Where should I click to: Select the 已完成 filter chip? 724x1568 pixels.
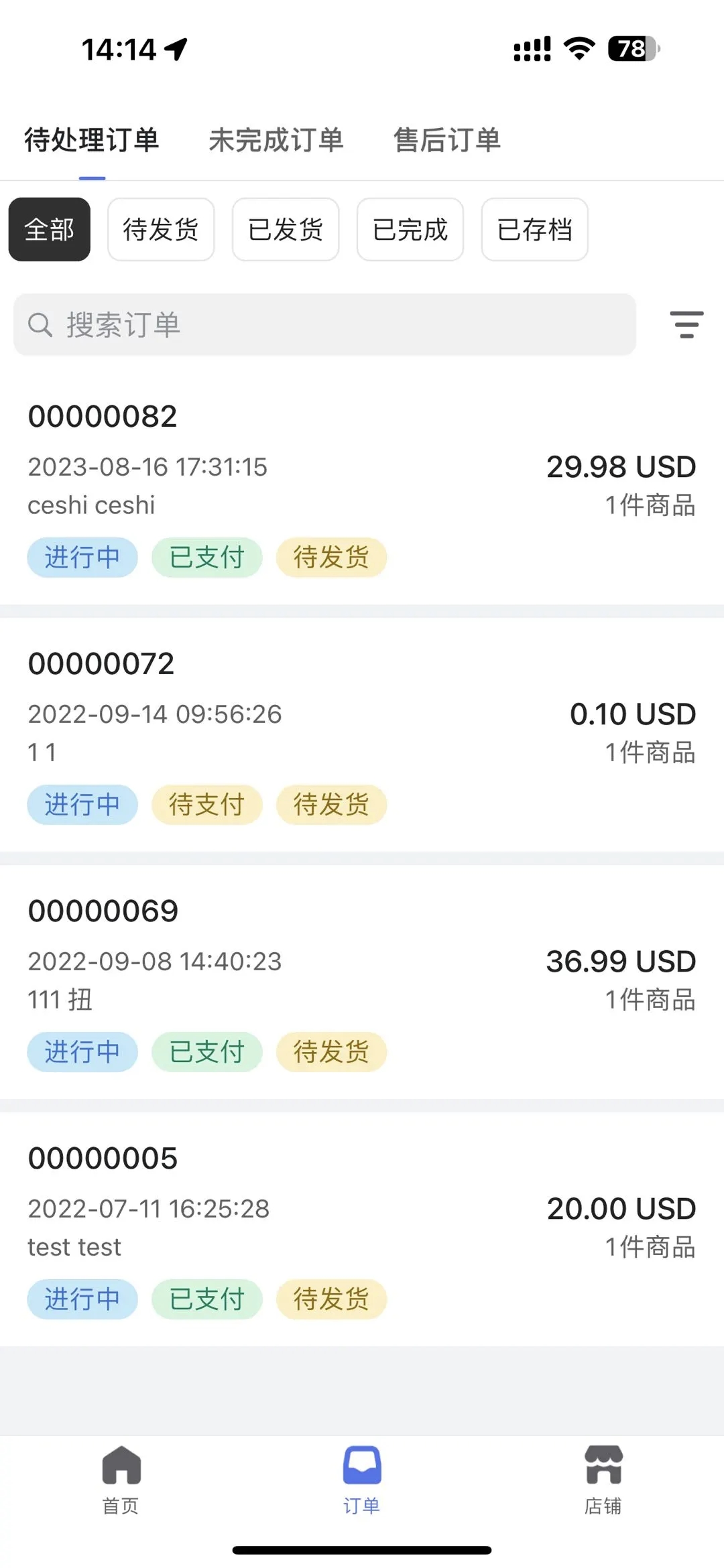coord(410,230)
